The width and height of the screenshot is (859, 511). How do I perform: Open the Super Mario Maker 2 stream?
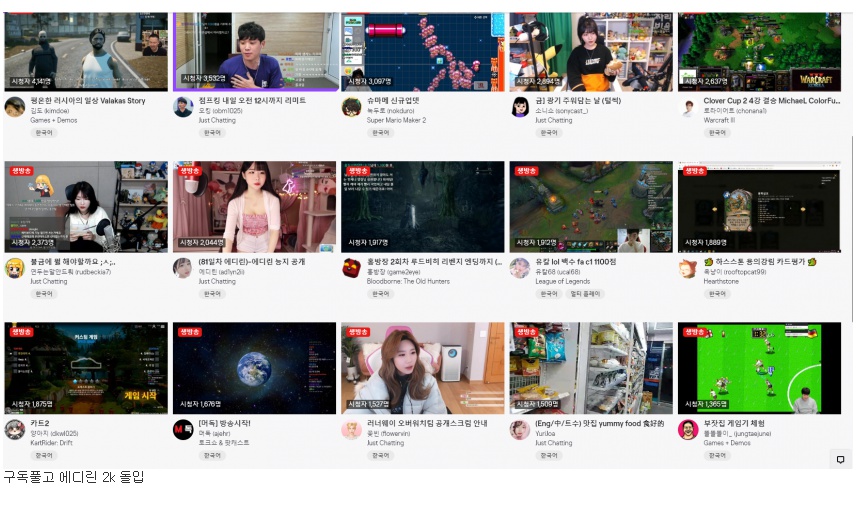click(422, 51)
